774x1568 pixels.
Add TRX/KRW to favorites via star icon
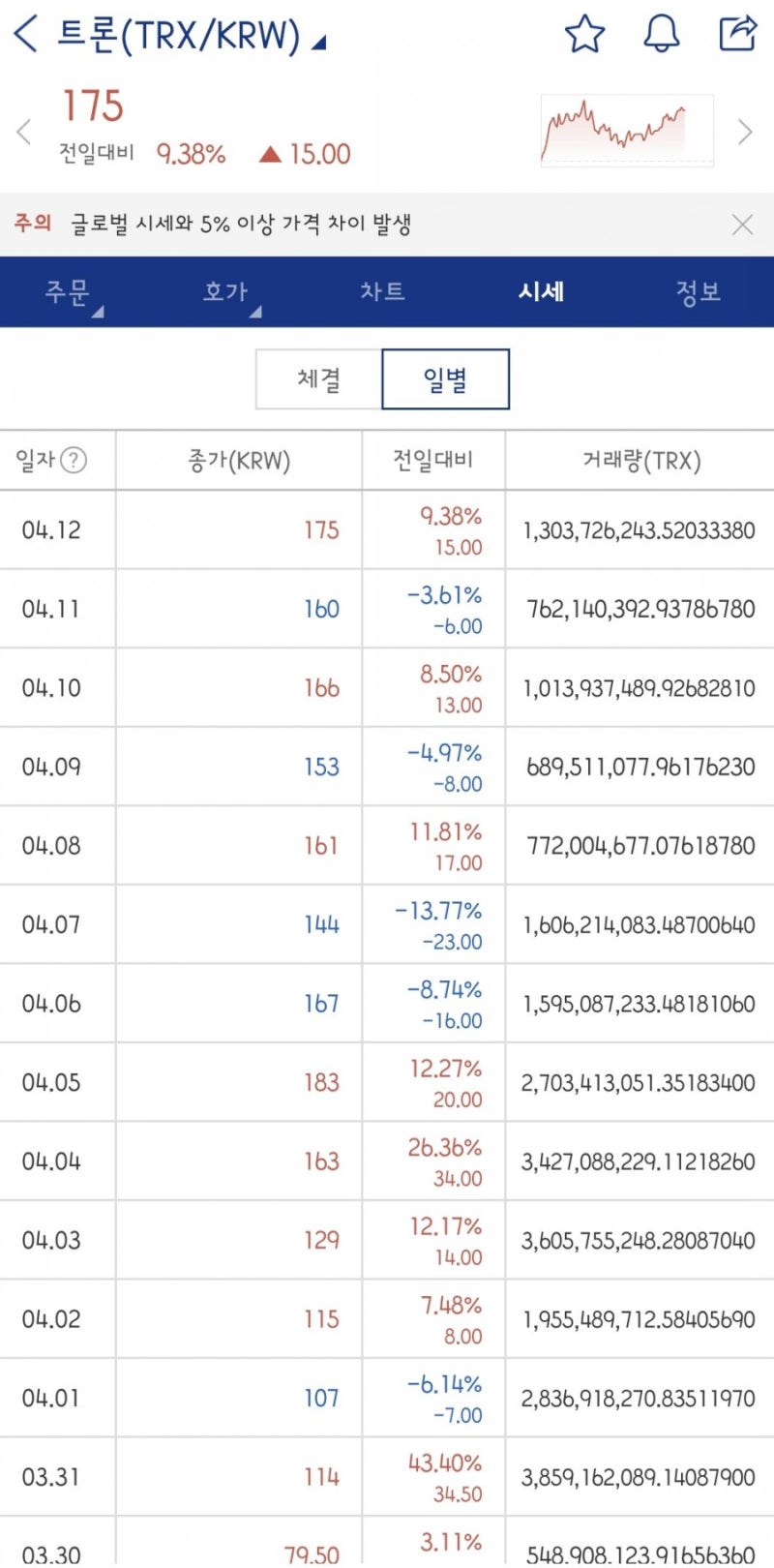point(585,34)
